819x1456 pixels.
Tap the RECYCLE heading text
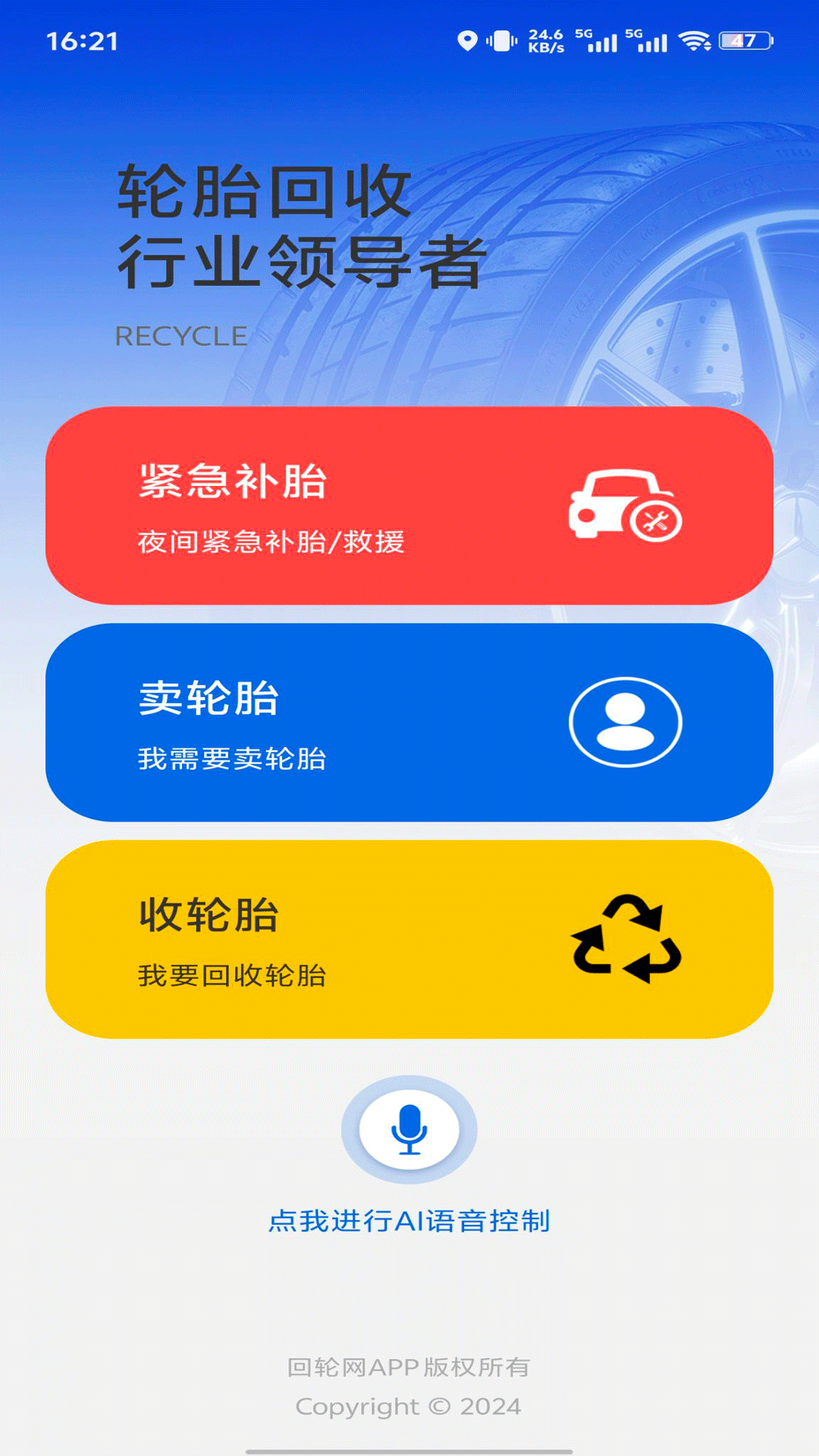pyautogui.click(x=180, y=335)
